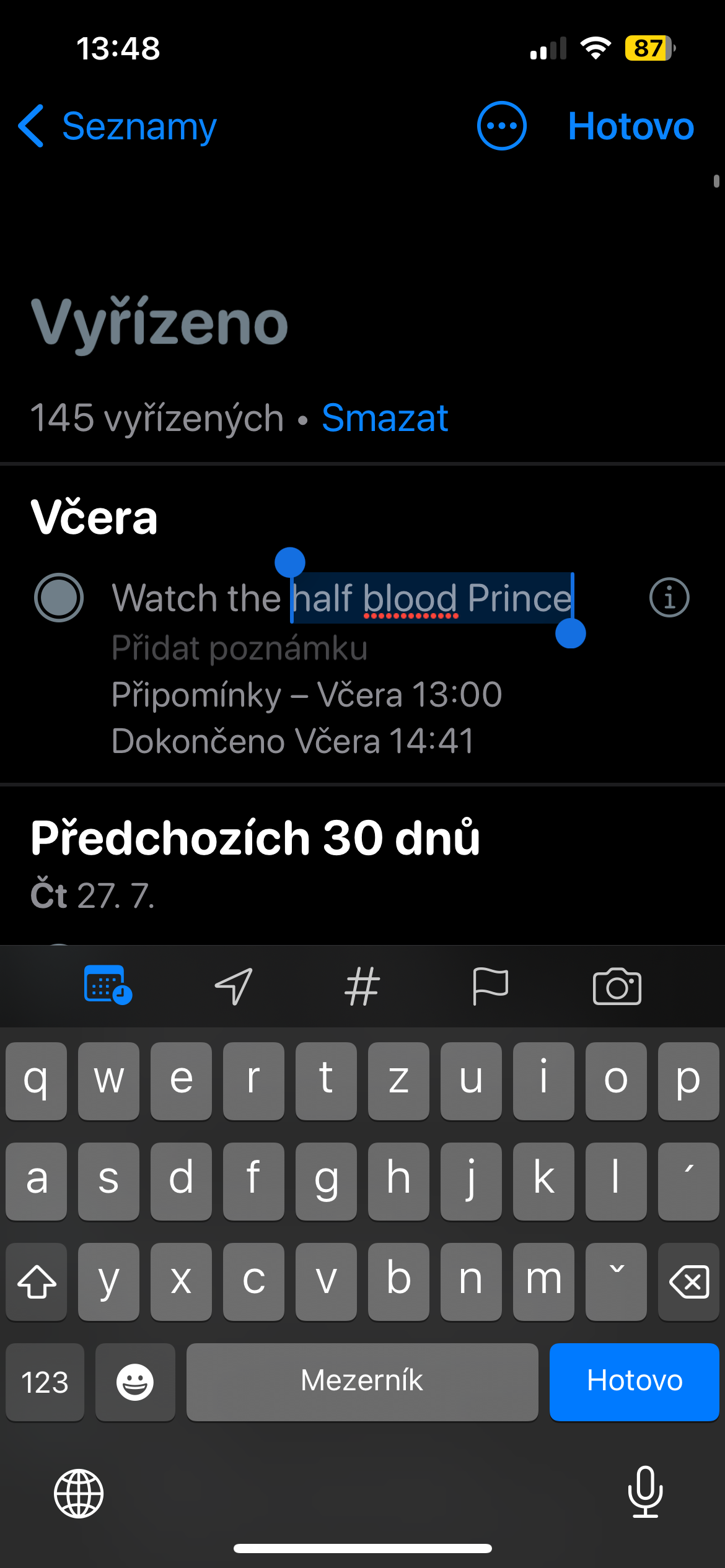Hit the backspace key on the keyboard
Screen dimensions: 725x1568
688,1281
